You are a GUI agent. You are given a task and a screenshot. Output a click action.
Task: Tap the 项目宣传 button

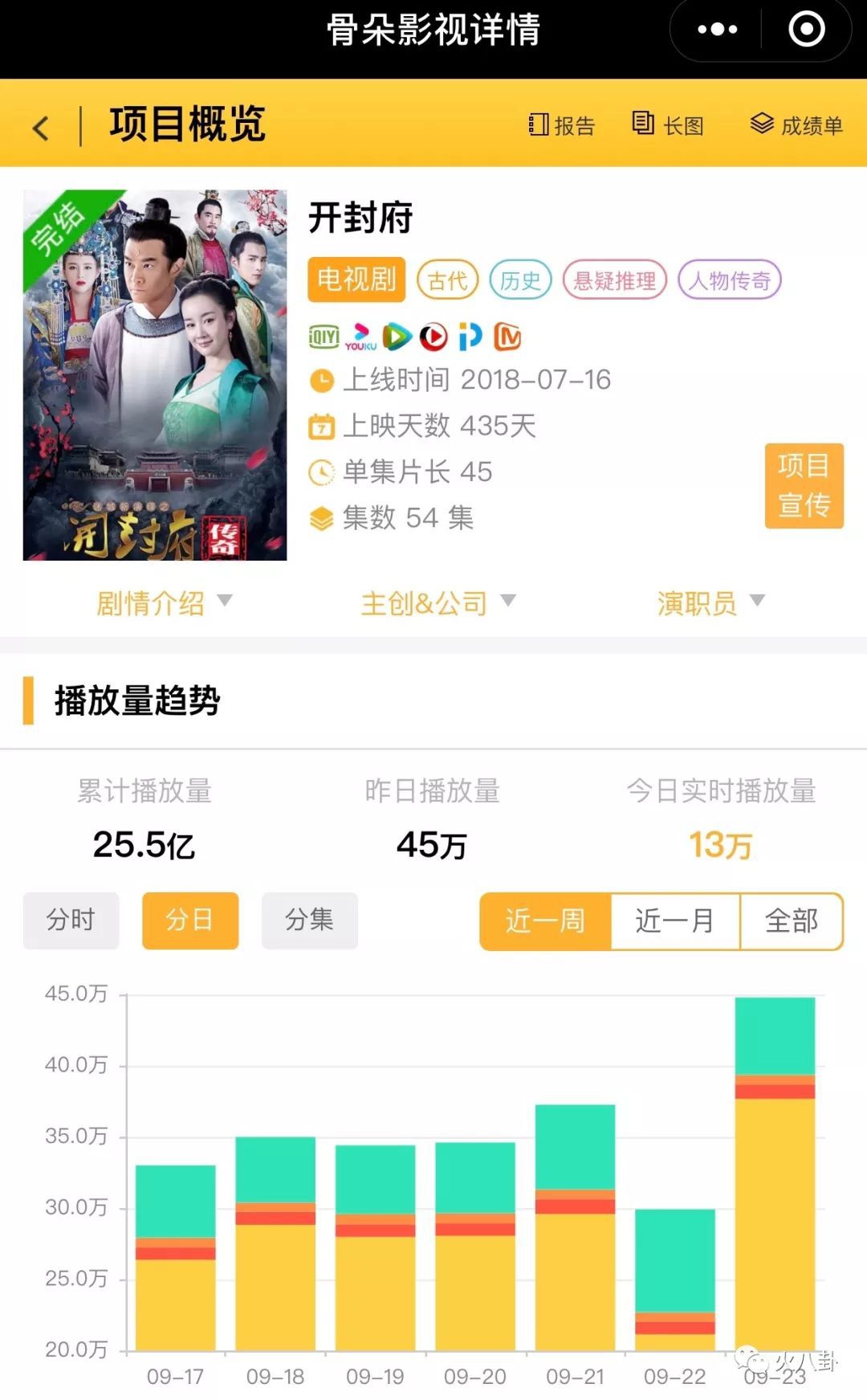[804, 485]
